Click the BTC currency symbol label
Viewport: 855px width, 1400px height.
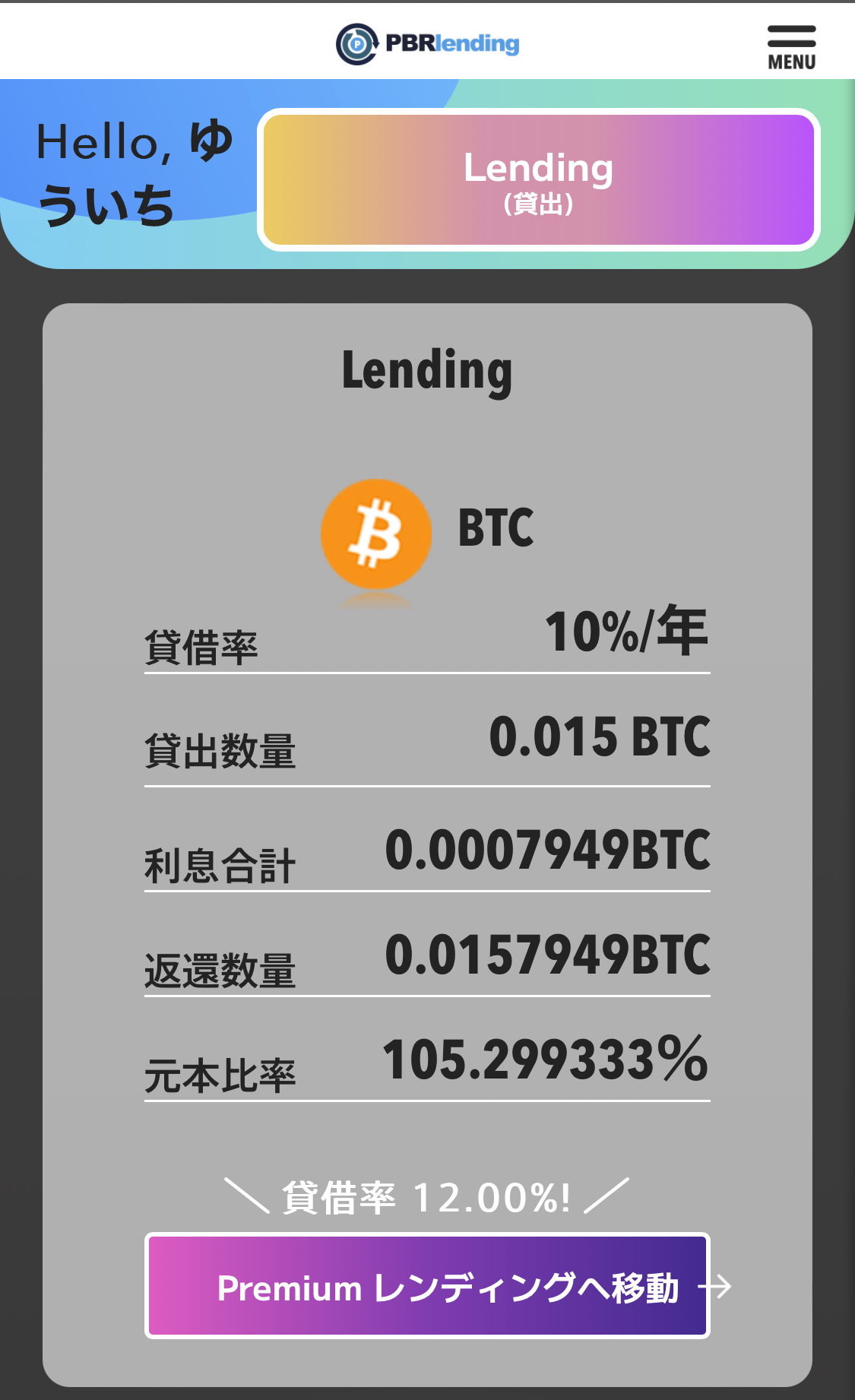coord(492,531)
